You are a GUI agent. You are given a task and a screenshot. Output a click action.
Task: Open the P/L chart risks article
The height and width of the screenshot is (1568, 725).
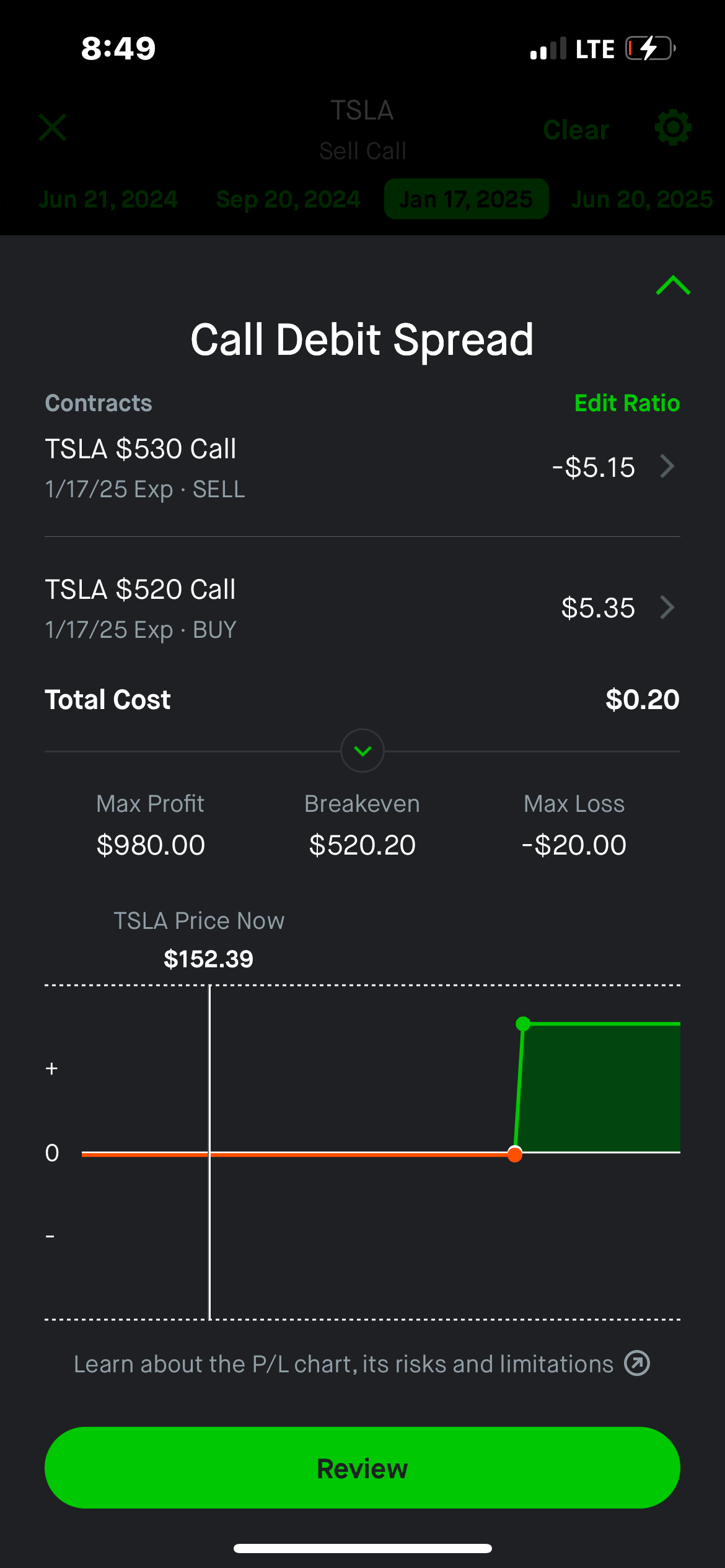[x=341, y=1363]
